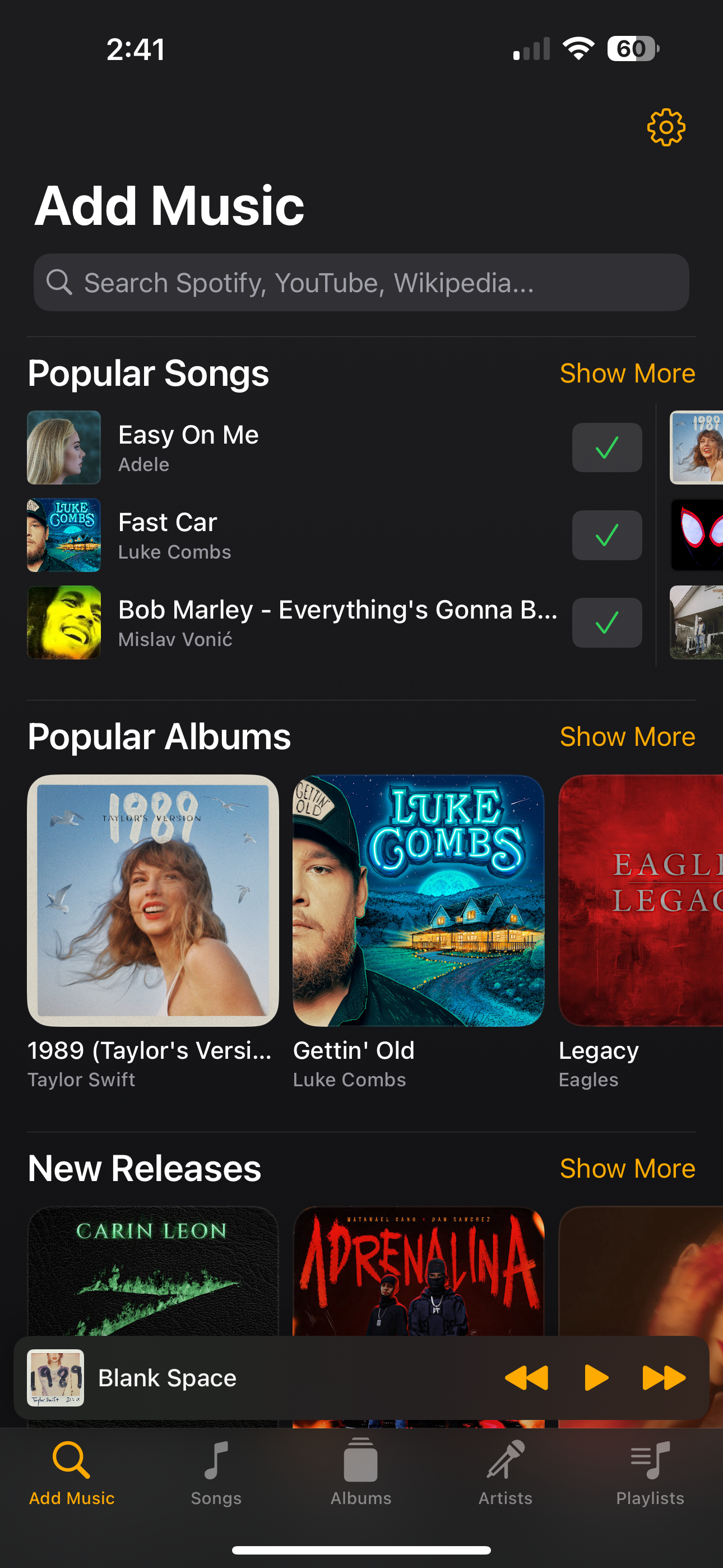Play Blank Space from the mini player

coord(596,1377)
